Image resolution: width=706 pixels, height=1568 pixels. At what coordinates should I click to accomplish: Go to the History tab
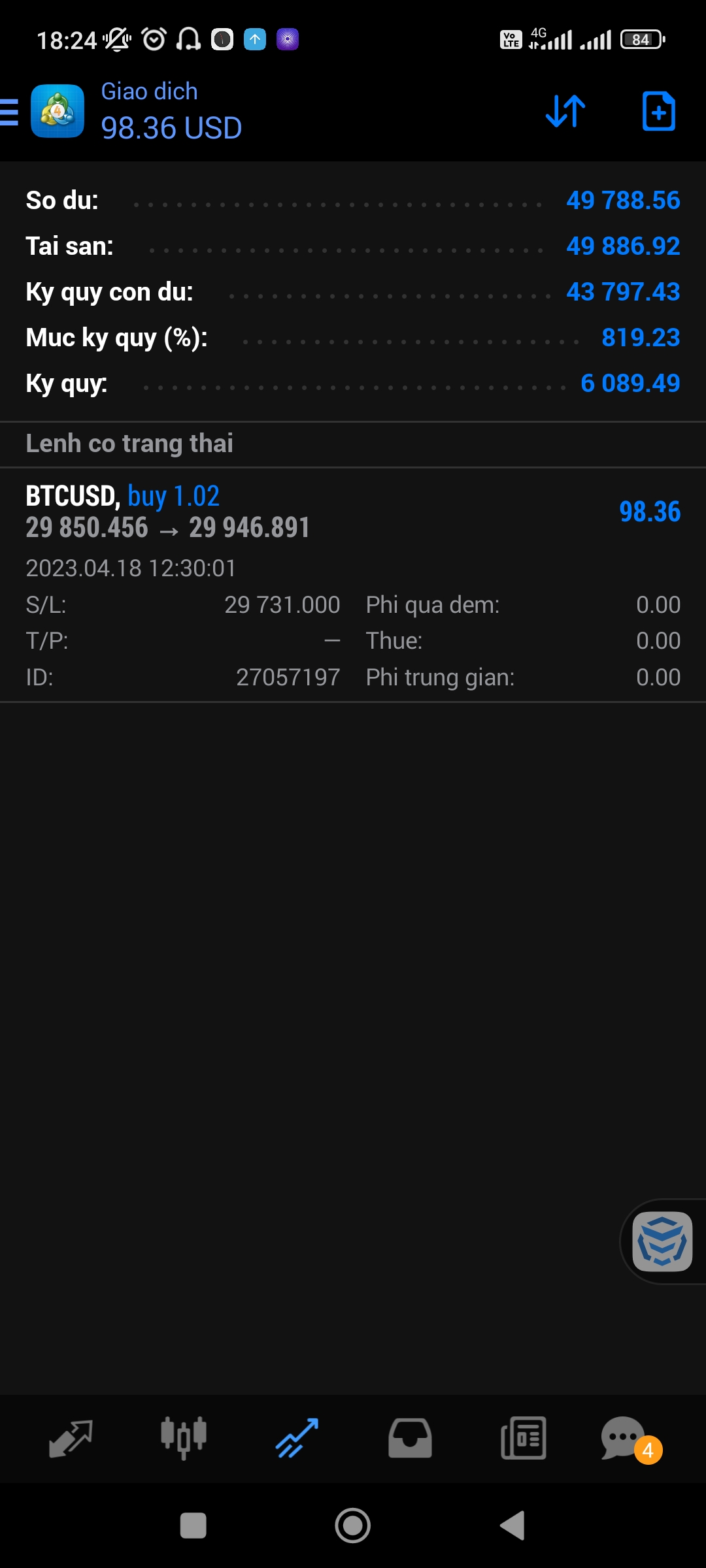[x=410, y=1439]
